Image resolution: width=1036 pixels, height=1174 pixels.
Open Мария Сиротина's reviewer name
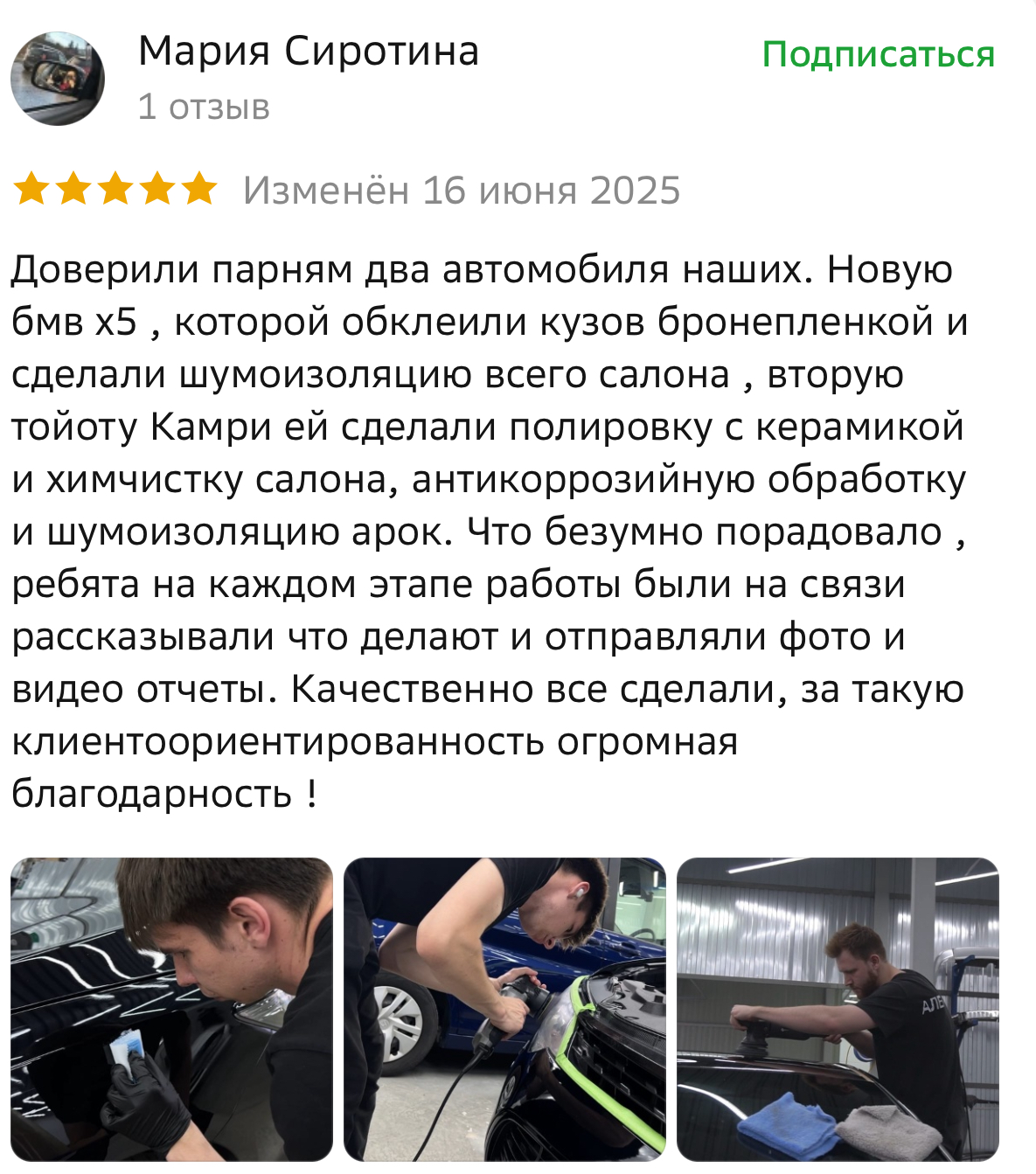[x=309, y=51]
